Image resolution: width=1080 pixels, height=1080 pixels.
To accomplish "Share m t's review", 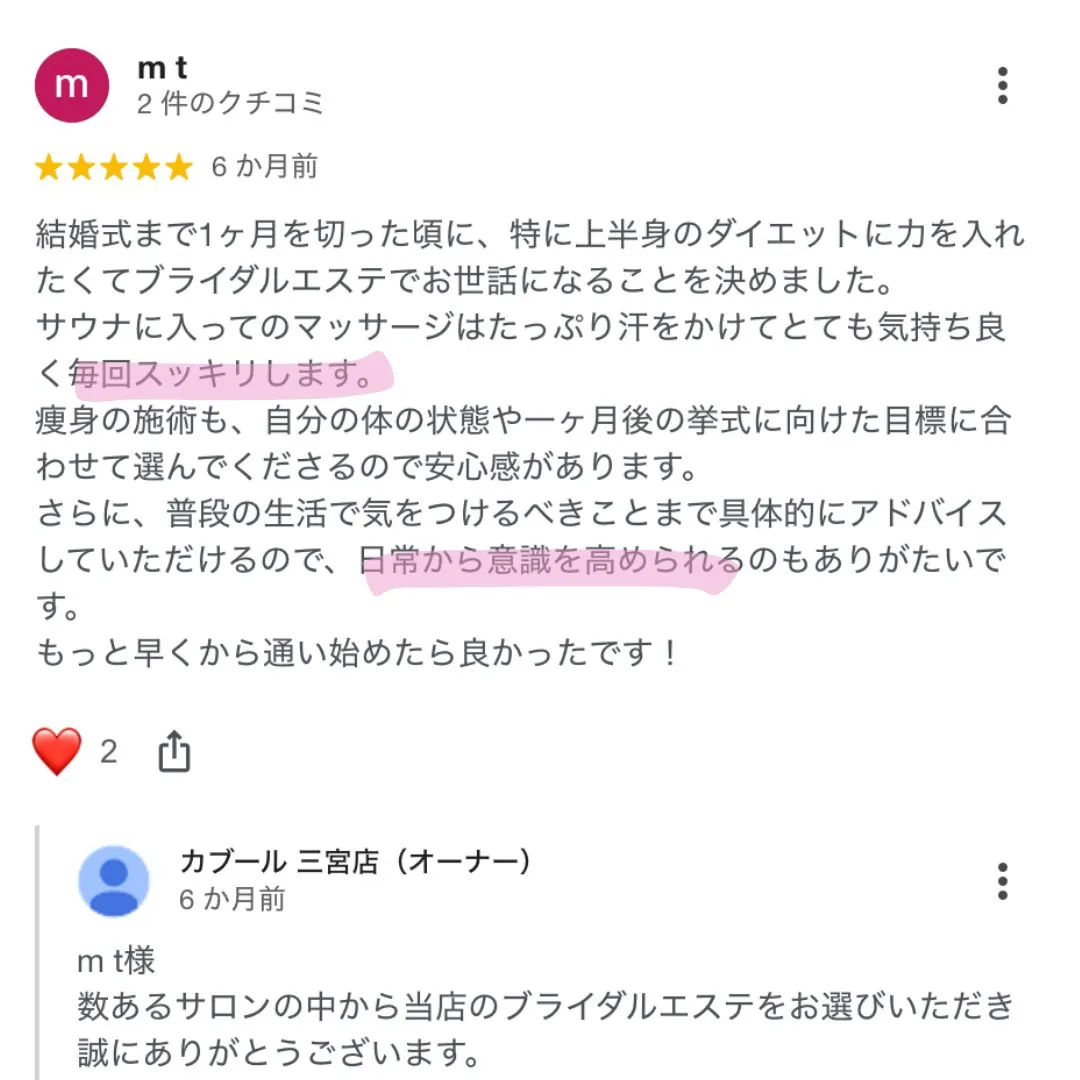I will click(174, 752).
